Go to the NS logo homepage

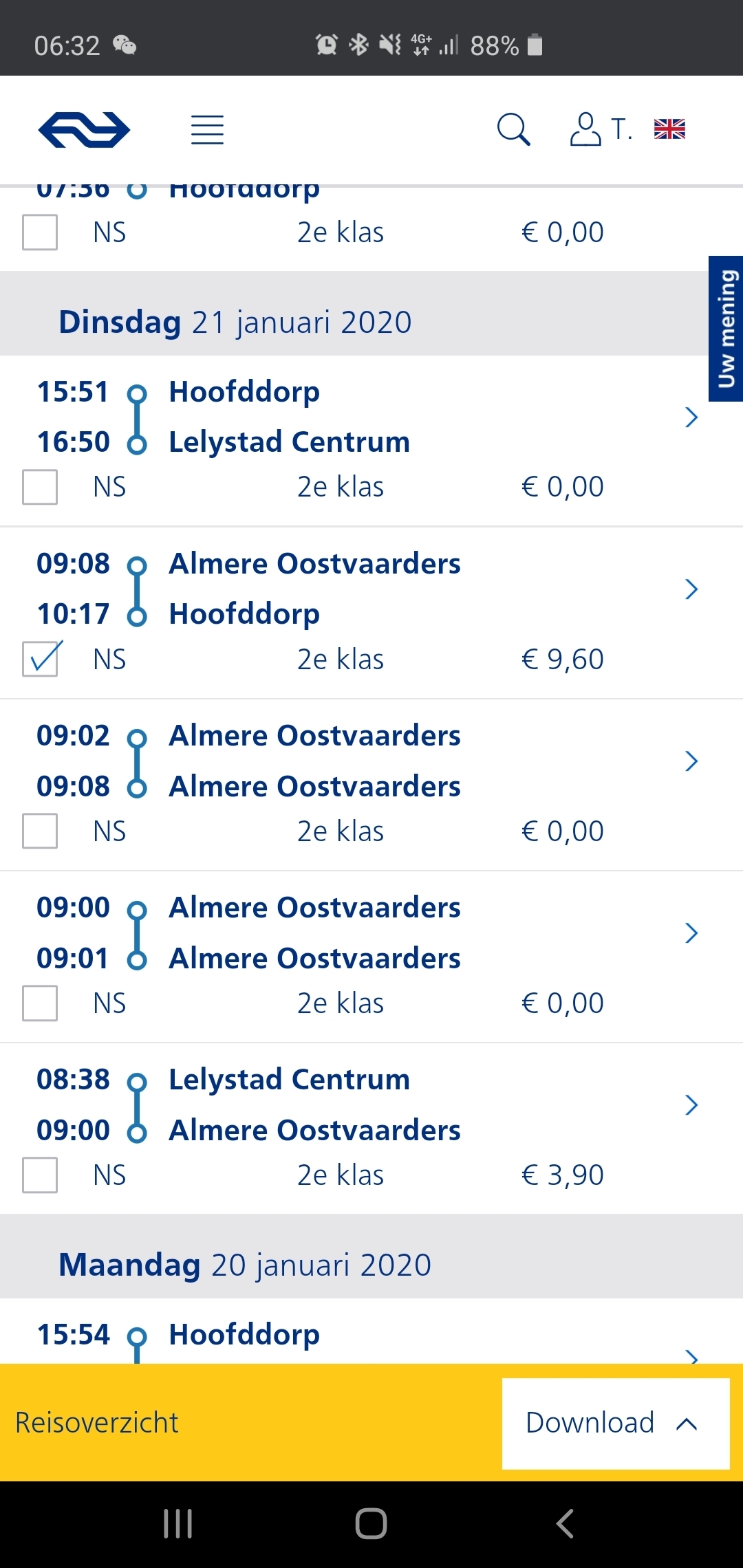(84, 130)
